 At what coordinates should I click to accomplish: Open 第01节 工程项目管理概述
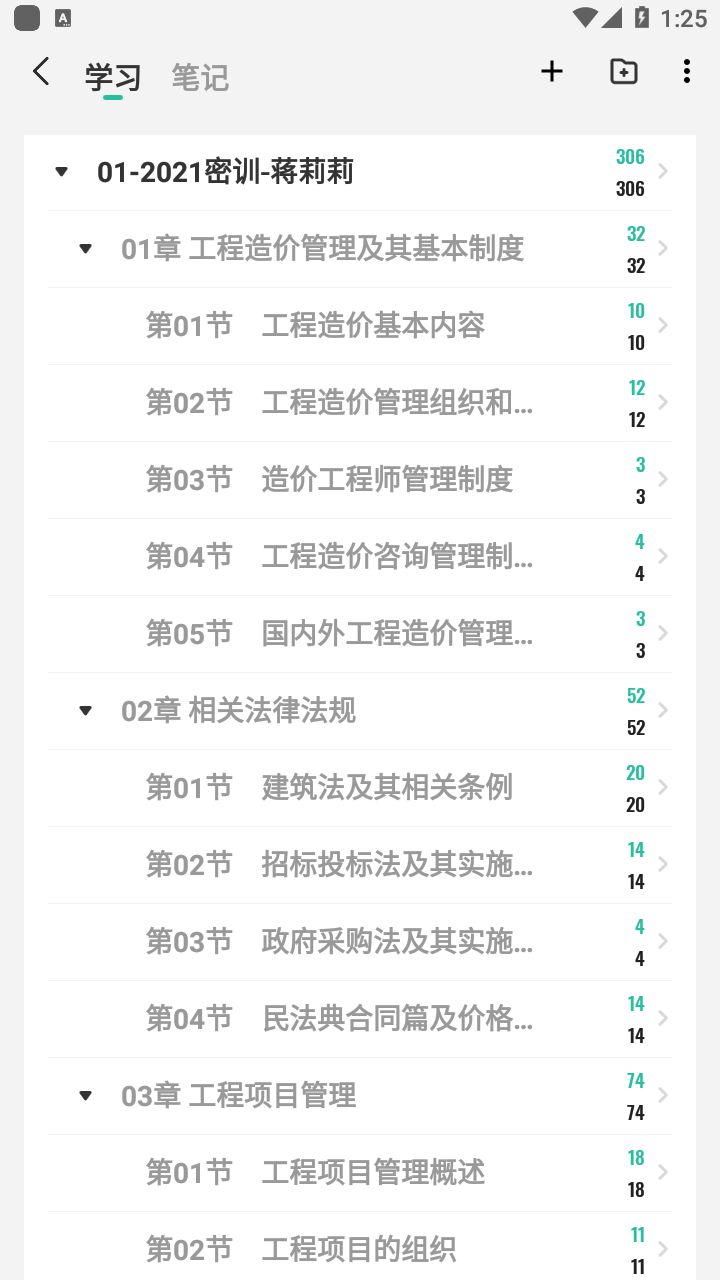pyautogui.click(x=360, y=1173)
